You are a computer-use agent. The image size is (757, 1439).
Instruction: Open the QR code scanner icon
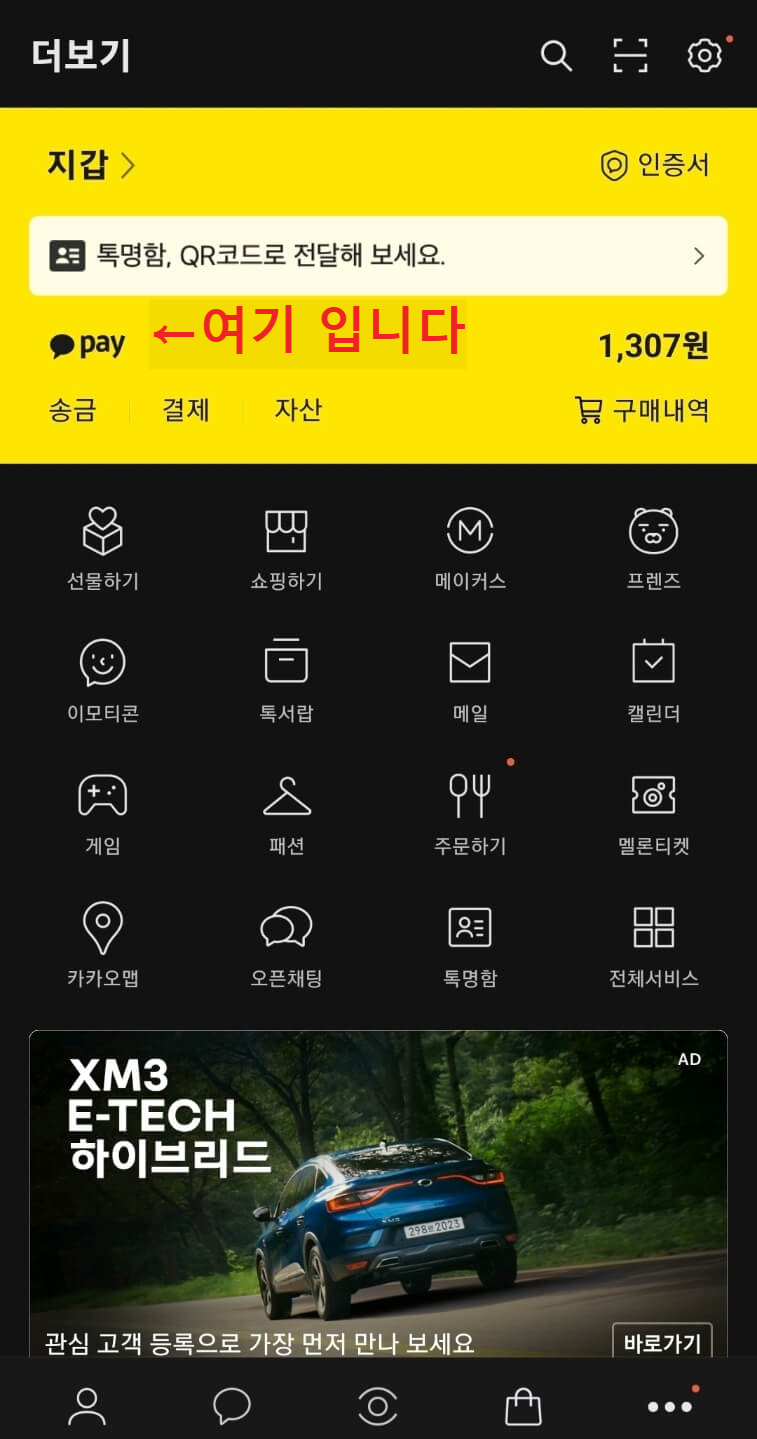click(x=631, y=57)
